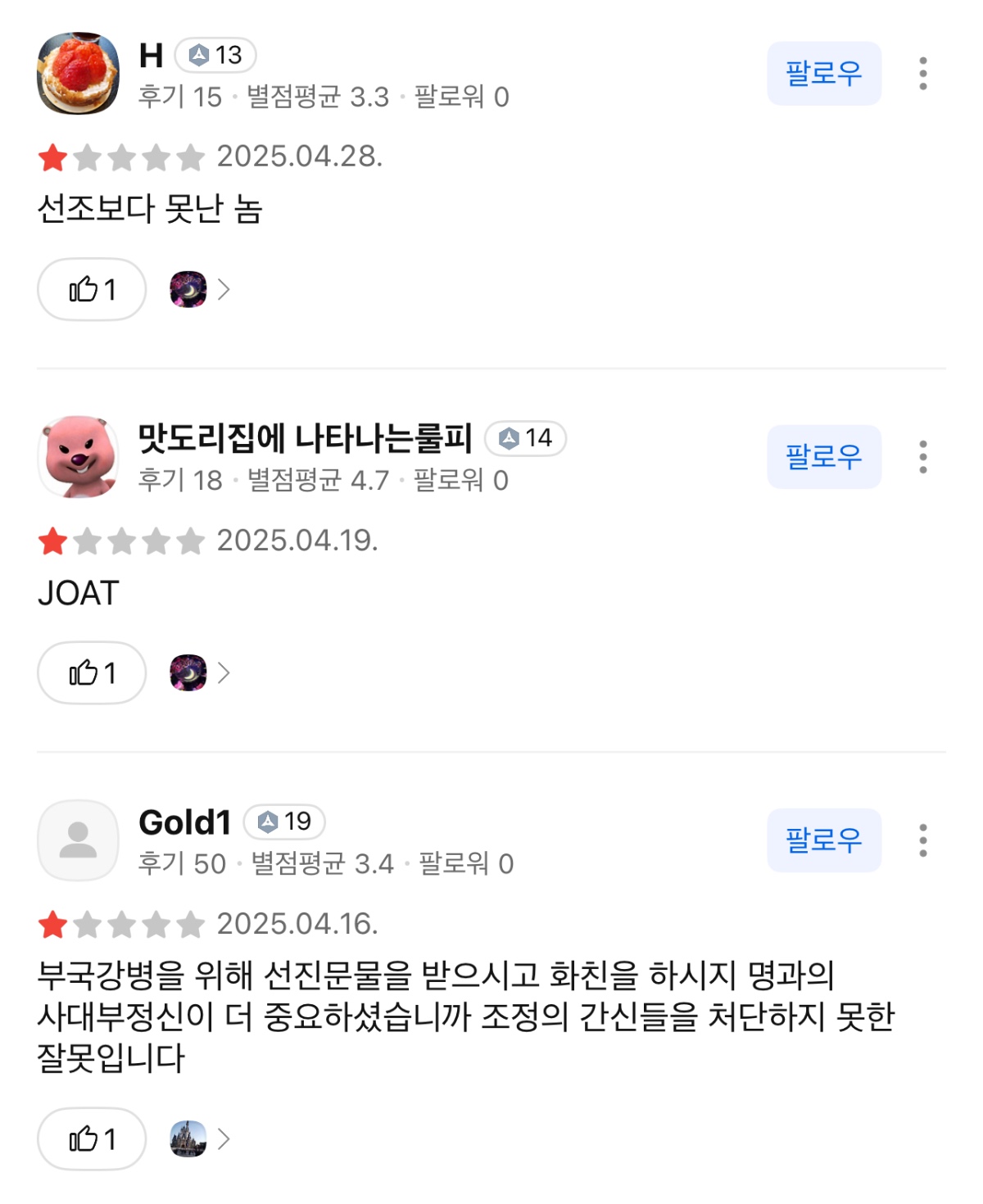Open the three-dot menu on Gold1's review
983x1204 pixels.
pyautogui.click(x=923, y=840)
